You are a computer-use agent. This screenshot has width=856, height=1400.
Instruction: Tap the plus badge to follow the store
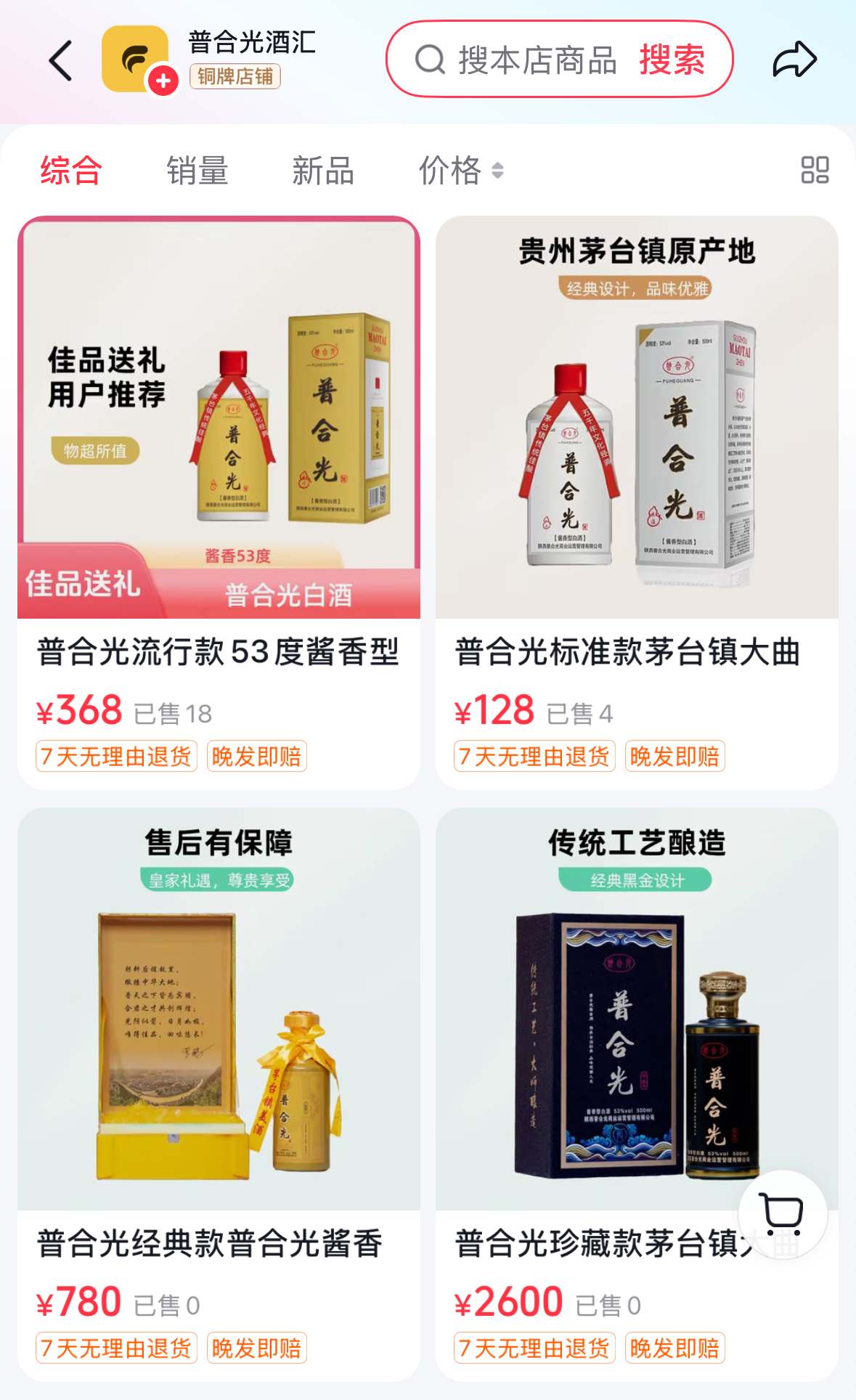coord(165,82)
